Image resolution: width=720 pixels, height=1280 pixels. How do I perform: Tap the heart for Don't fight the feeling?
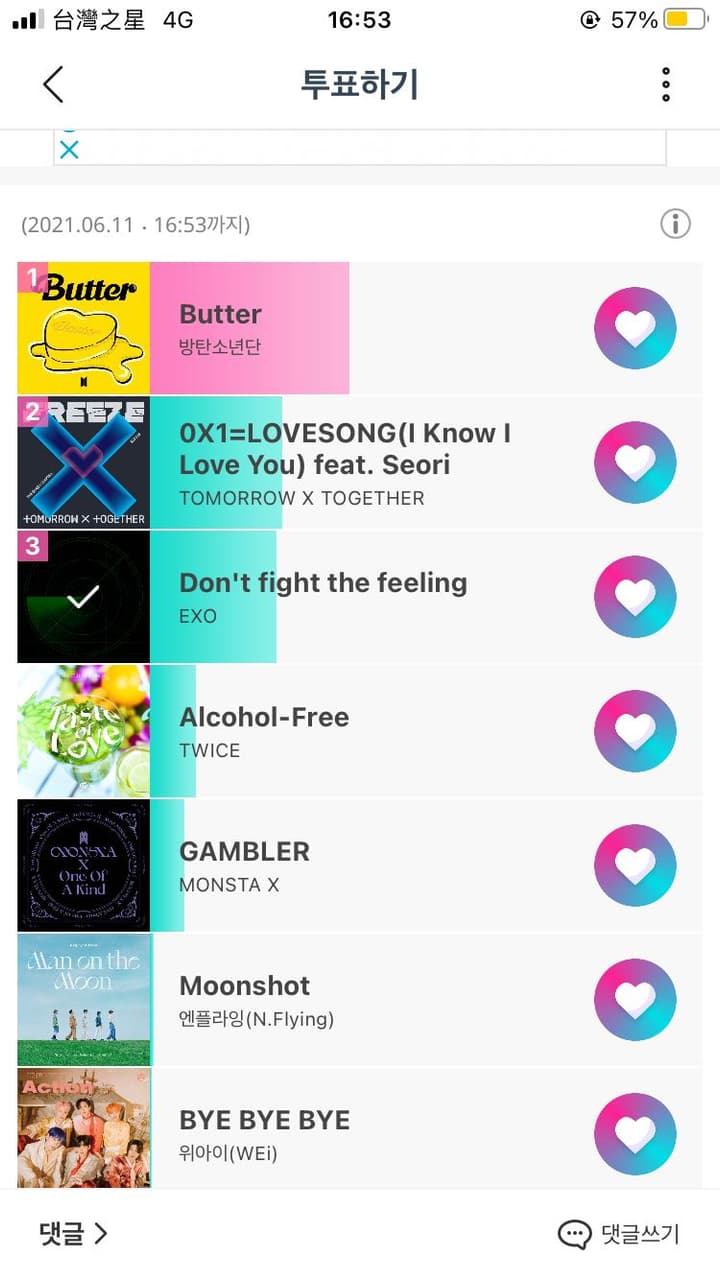point(635,597)
